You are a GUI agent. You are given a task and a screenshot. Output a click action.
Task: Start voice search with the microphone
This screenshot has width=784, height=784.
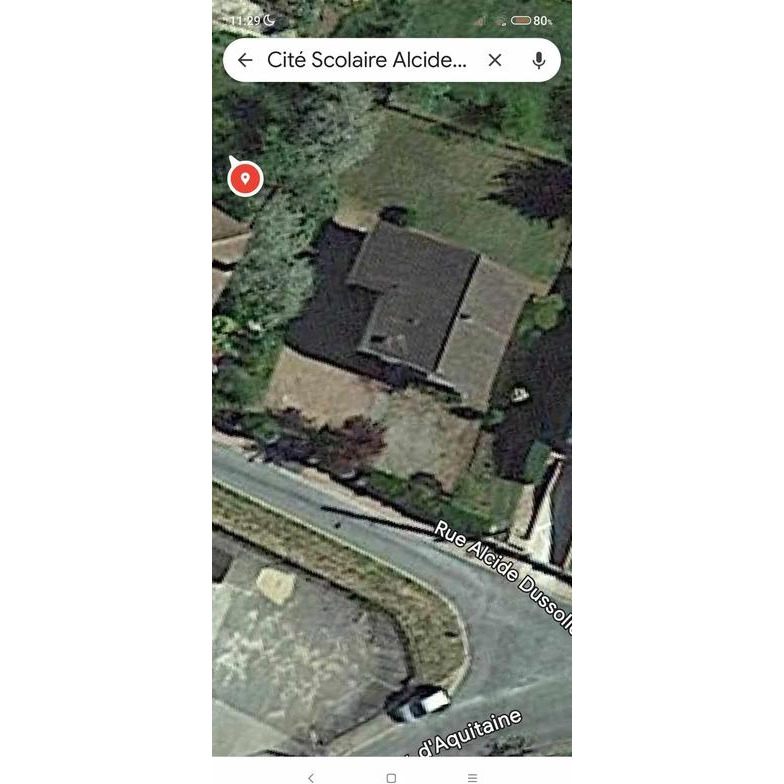[539, 60]
